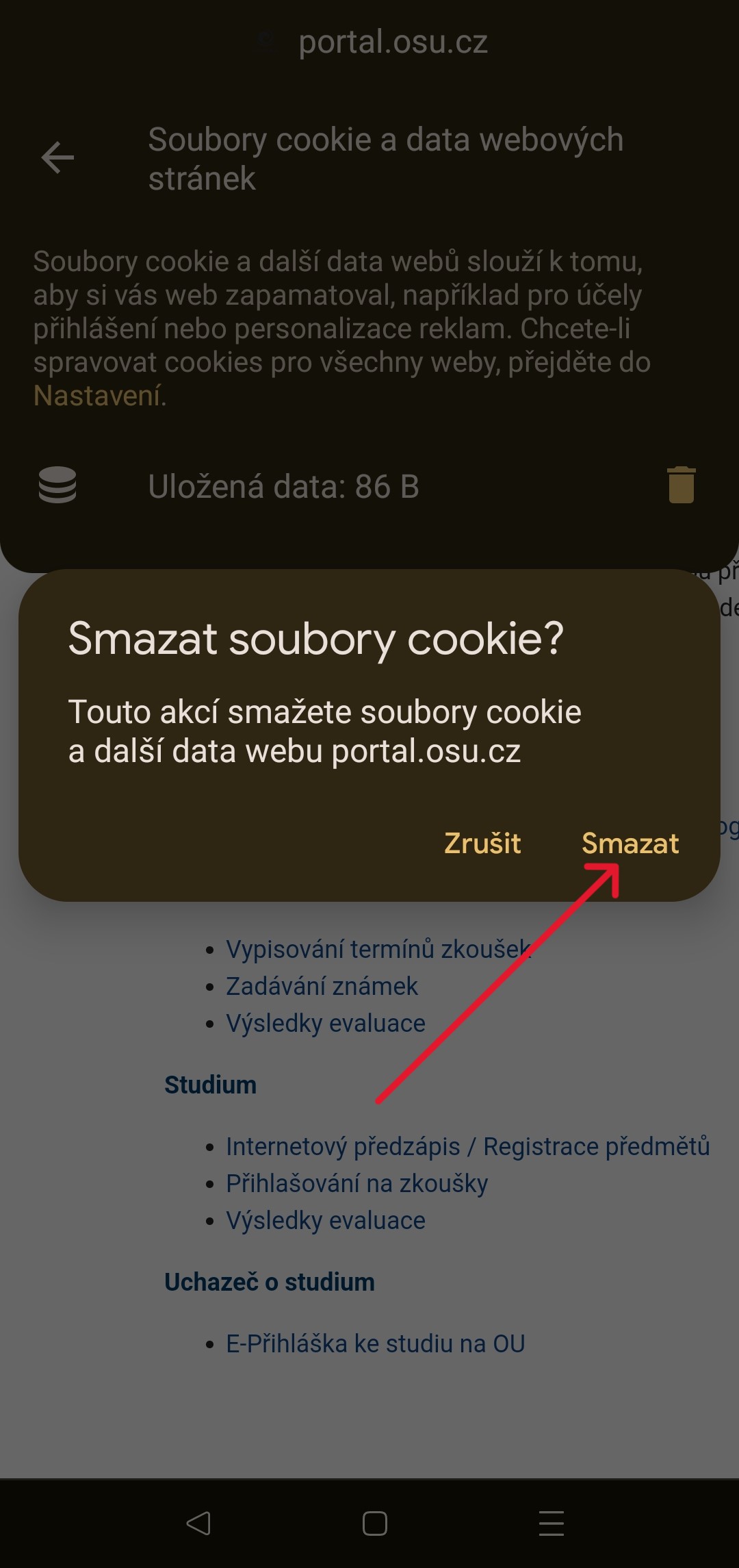This screenshot has height=1568, width=739.
Task: Open recent apps from the navigation bar
Action: pyautogui.click(x=551, y=1523)
